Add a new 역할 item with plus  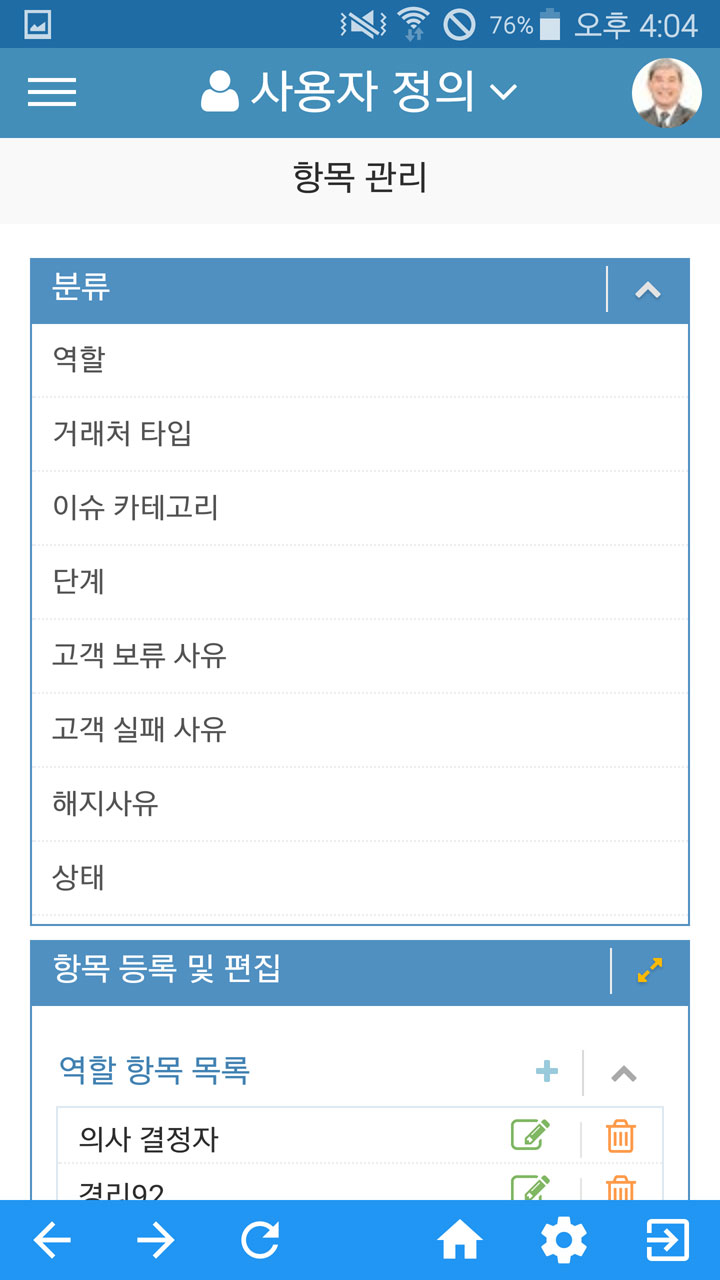[x=547, y=1072]
